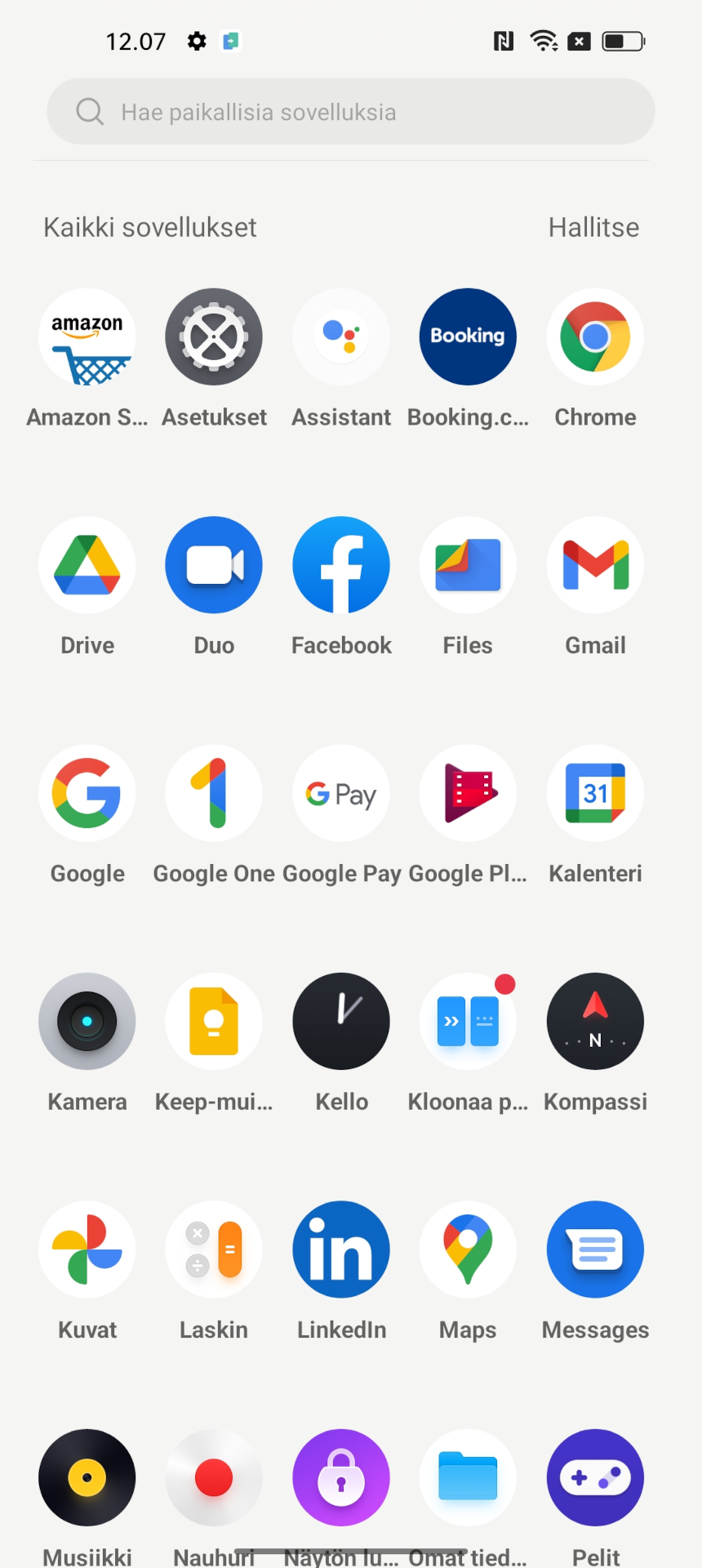Launch LinkedIn
Image resolution: width=702 pixels, height=1568 pixels.
click(341, 1249)
